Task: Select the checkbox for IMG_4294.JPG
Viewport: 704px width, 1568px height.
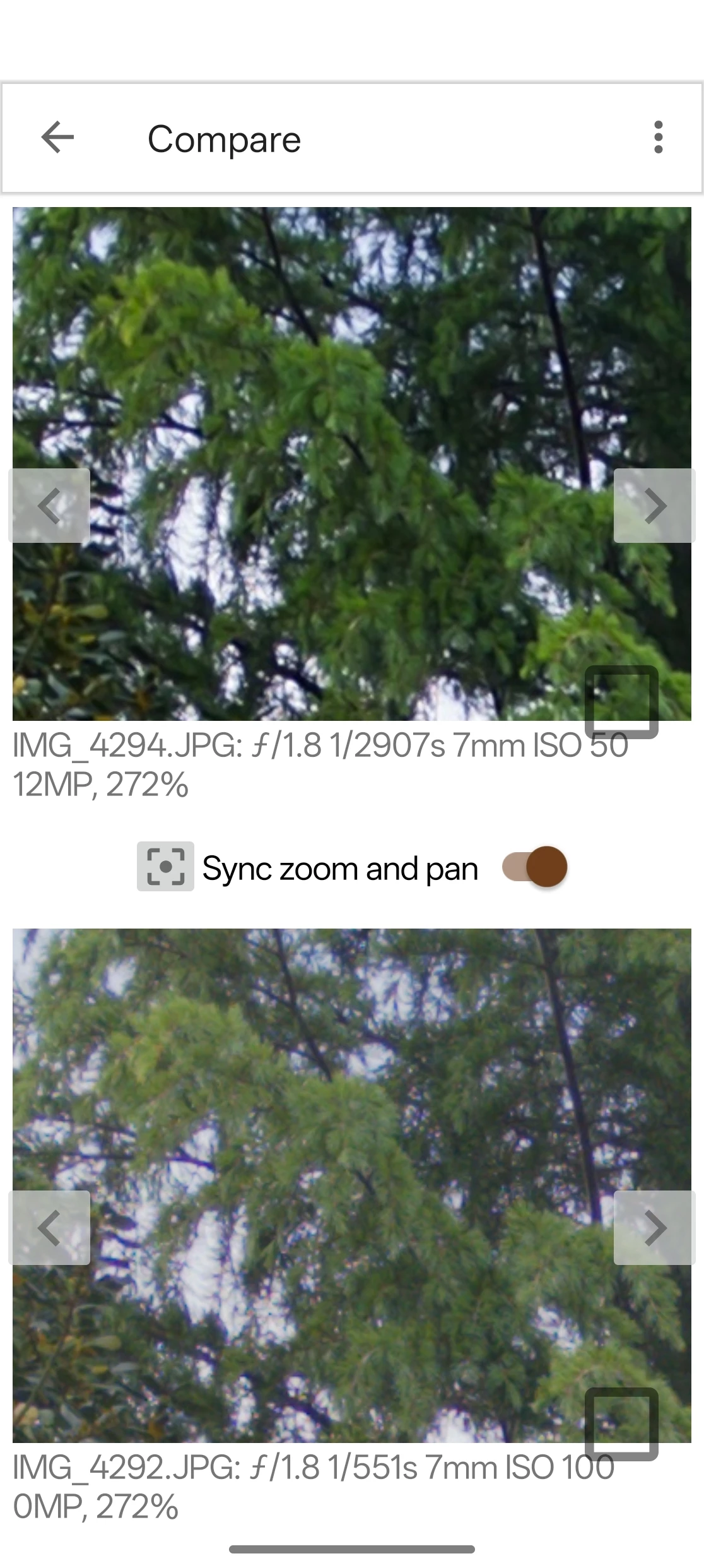Action: [x=621, y=702]
